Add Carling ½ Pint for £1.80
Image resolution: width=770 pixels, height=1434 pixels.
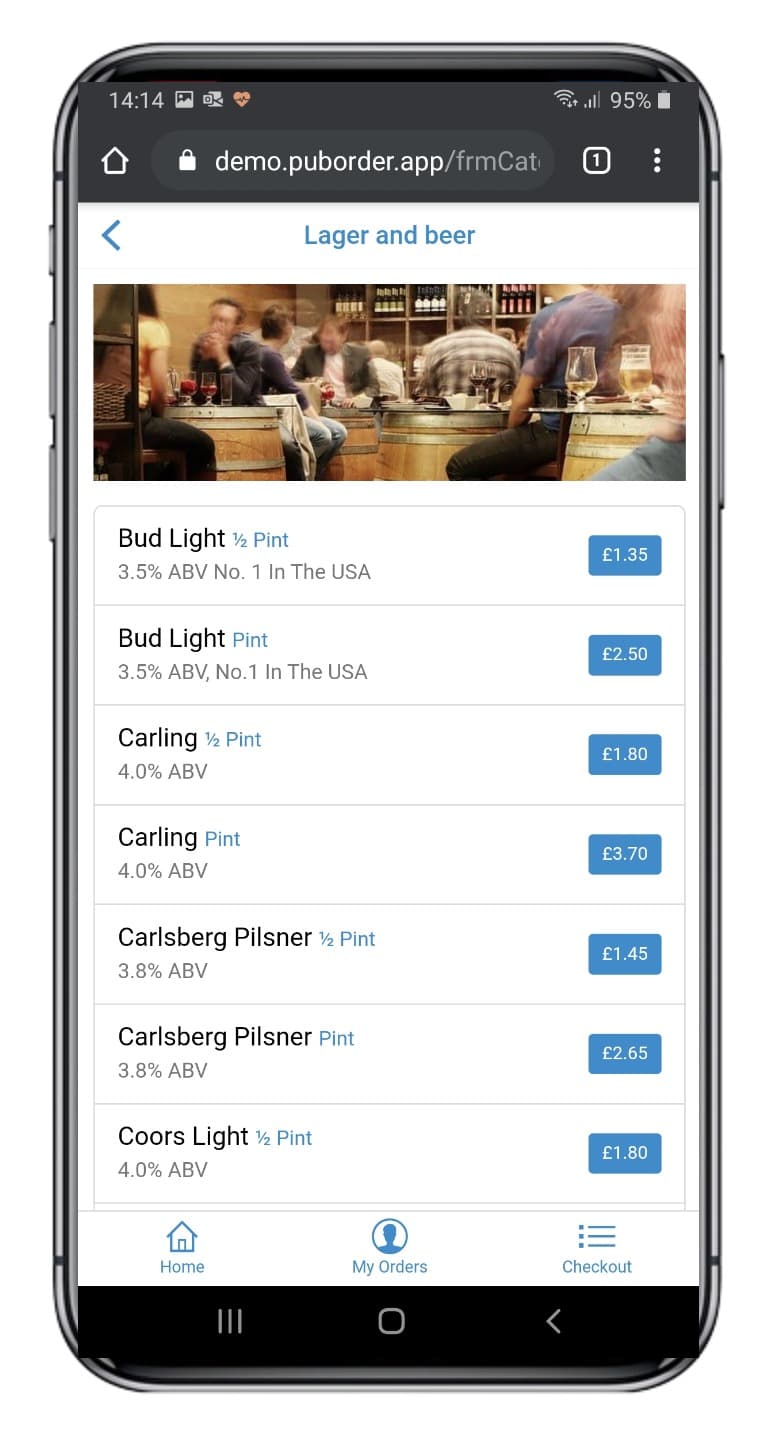624,754
